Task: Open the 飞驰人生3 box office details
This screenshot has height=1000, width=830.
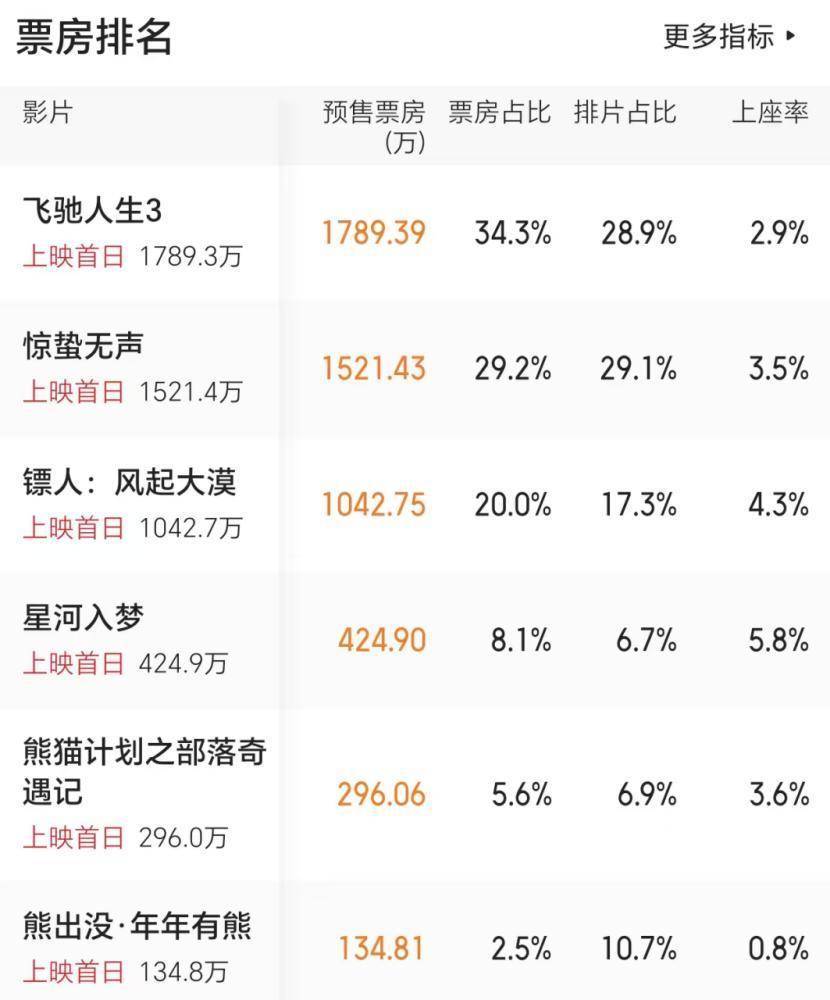Action: click(92, 211)
